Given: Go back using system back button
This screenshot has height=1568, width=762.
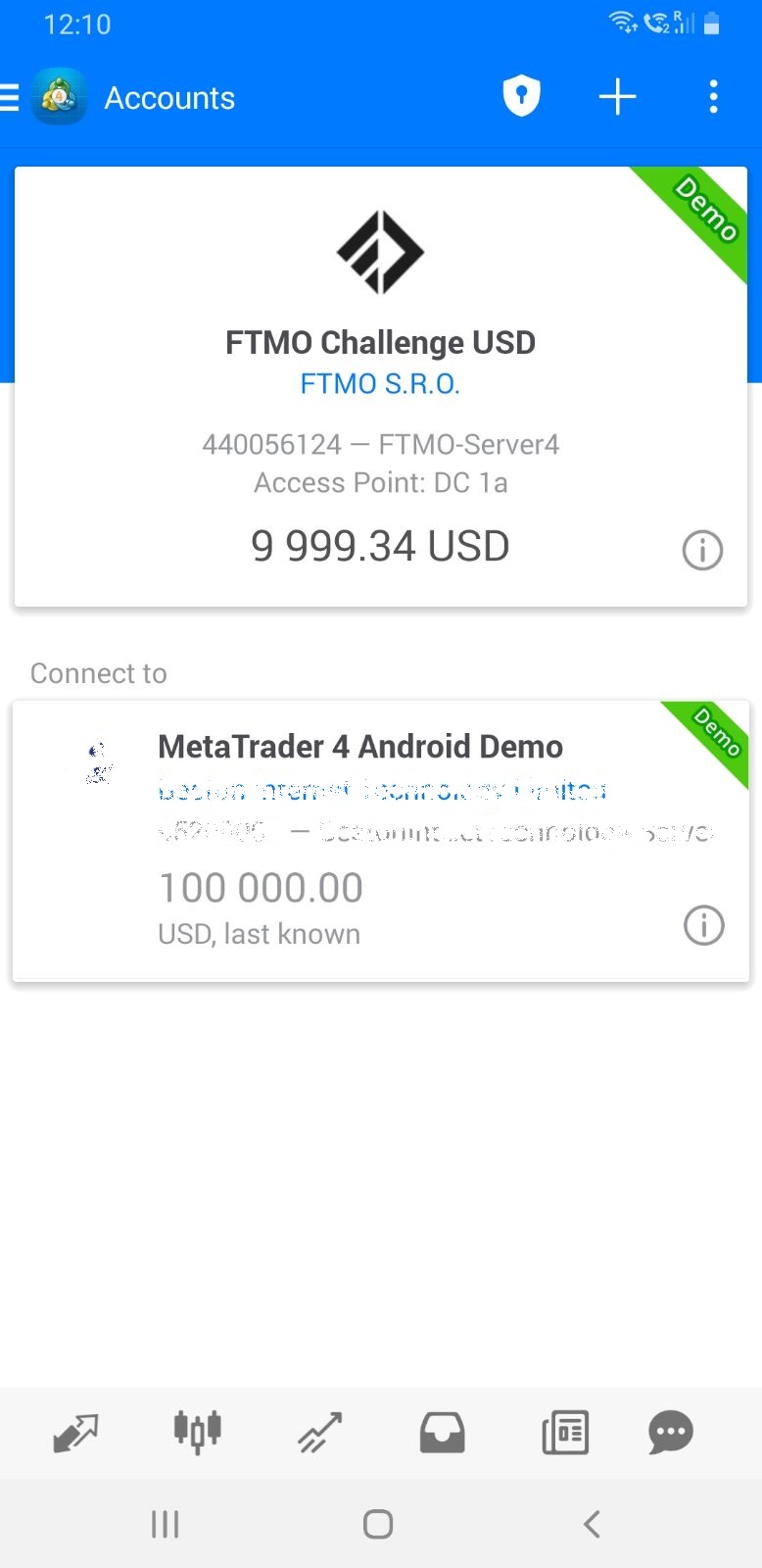Looking at the screenshot, I should (591, 1524).
